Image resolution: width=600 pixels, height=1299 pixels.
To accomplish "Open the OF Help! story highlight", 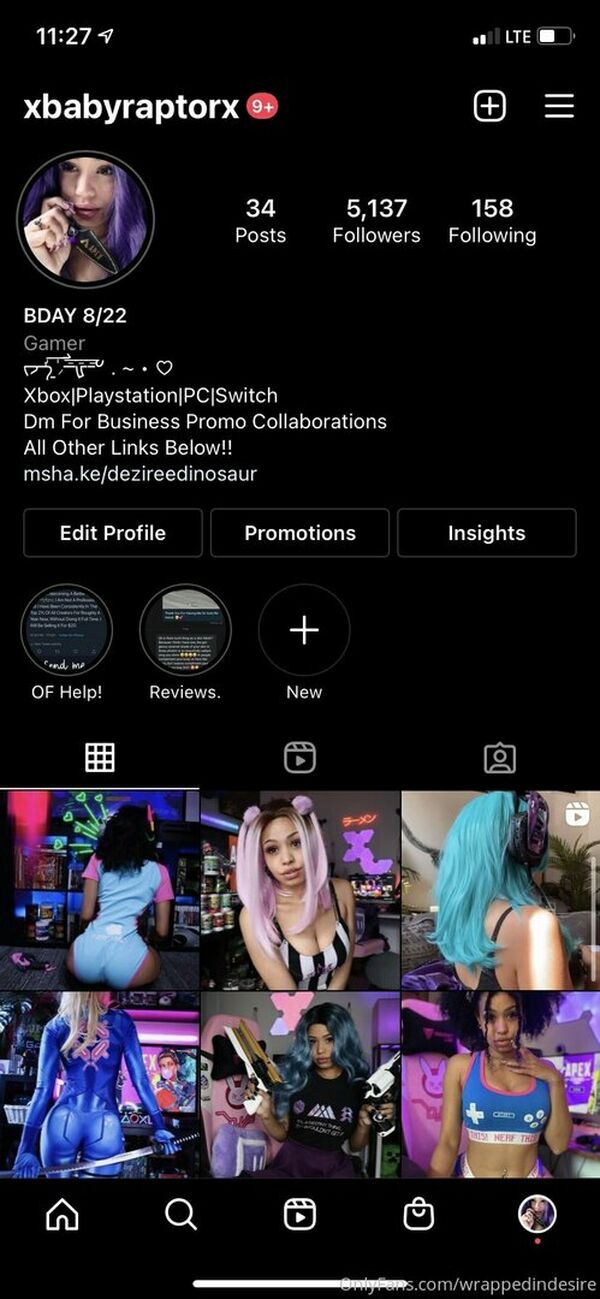I will click(67, 630).
